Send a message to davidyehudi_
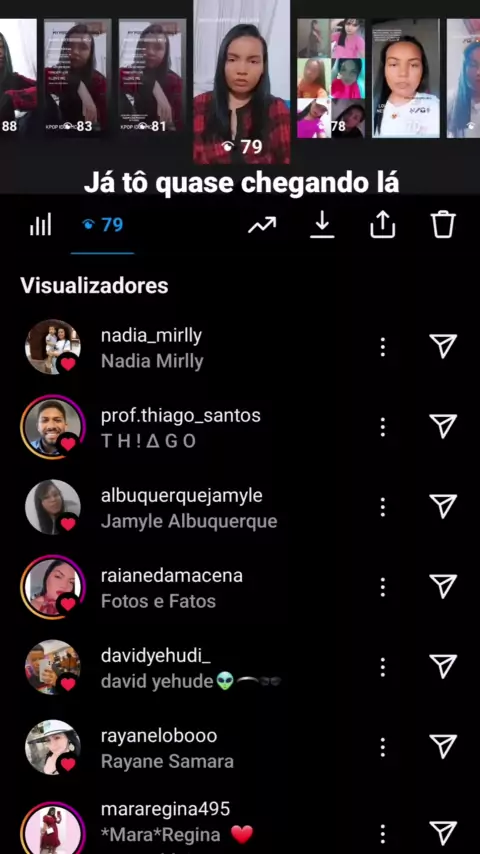The width and height of the screenshot is (480, 854). point(443,667)
